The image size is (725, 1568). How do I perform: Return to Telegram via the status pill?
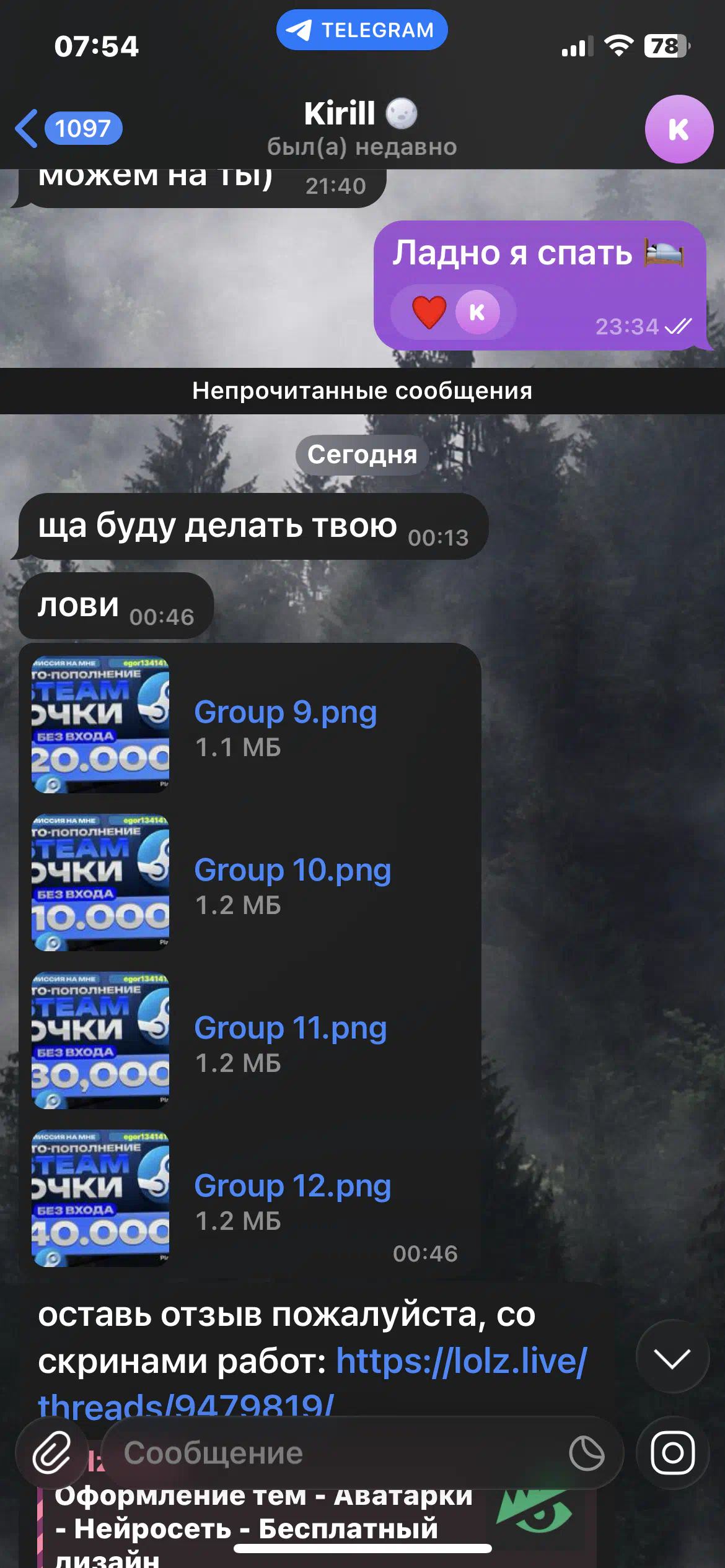(x=361, y=30)
